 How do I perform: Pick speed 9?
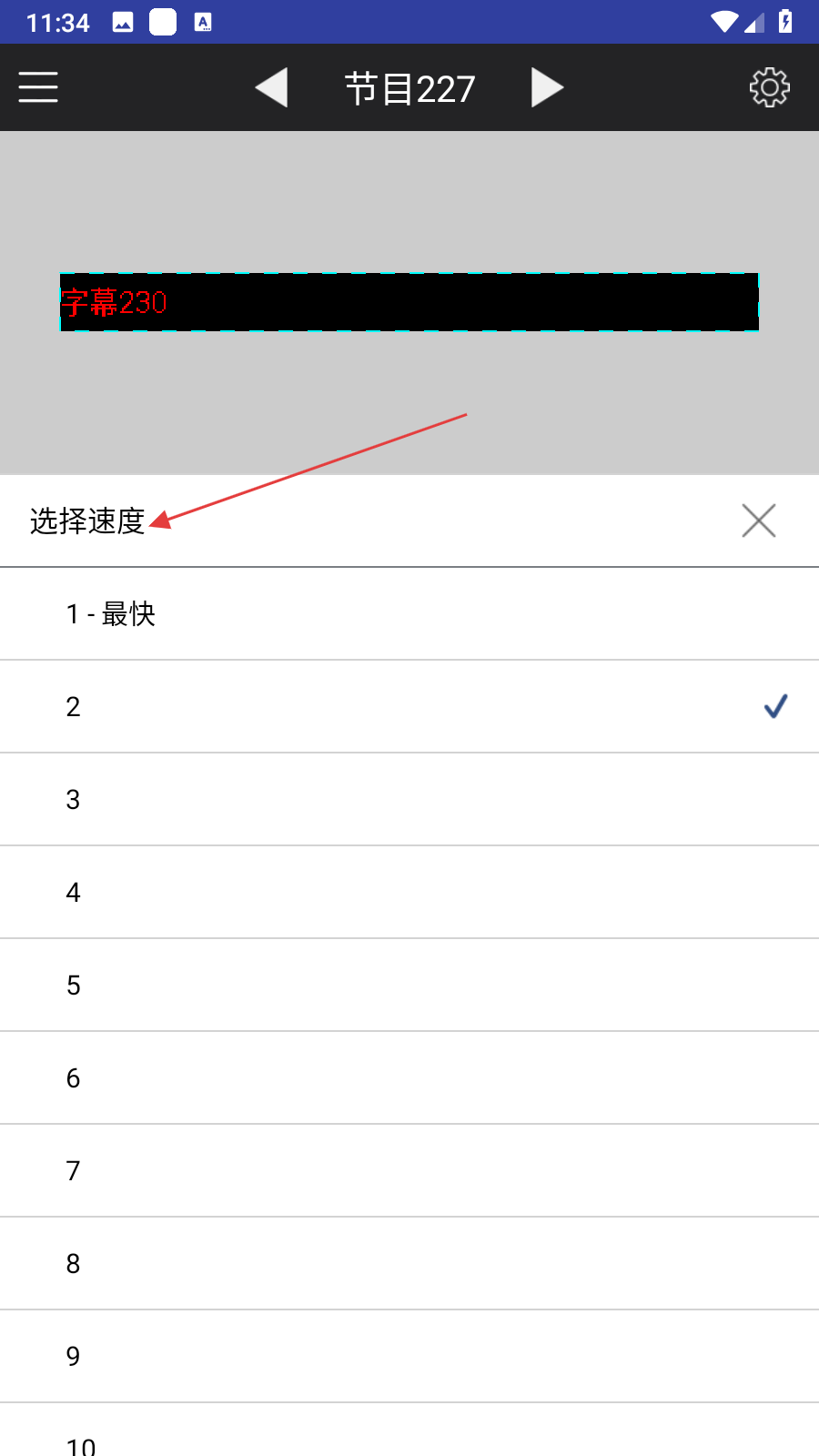[x=409, y=1357]
